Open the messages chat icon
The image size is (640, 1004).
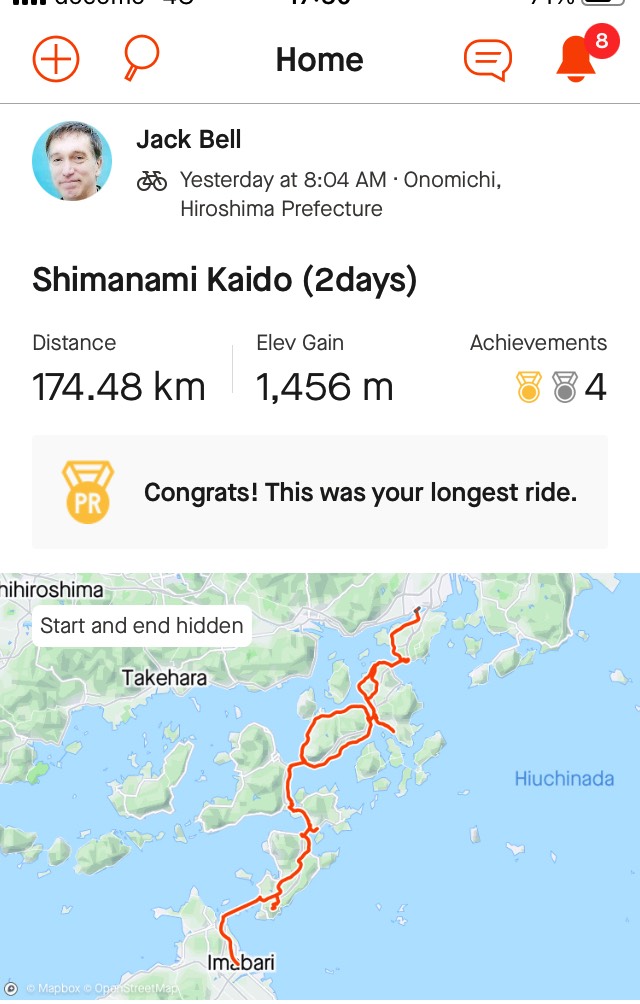pos(487,60)
